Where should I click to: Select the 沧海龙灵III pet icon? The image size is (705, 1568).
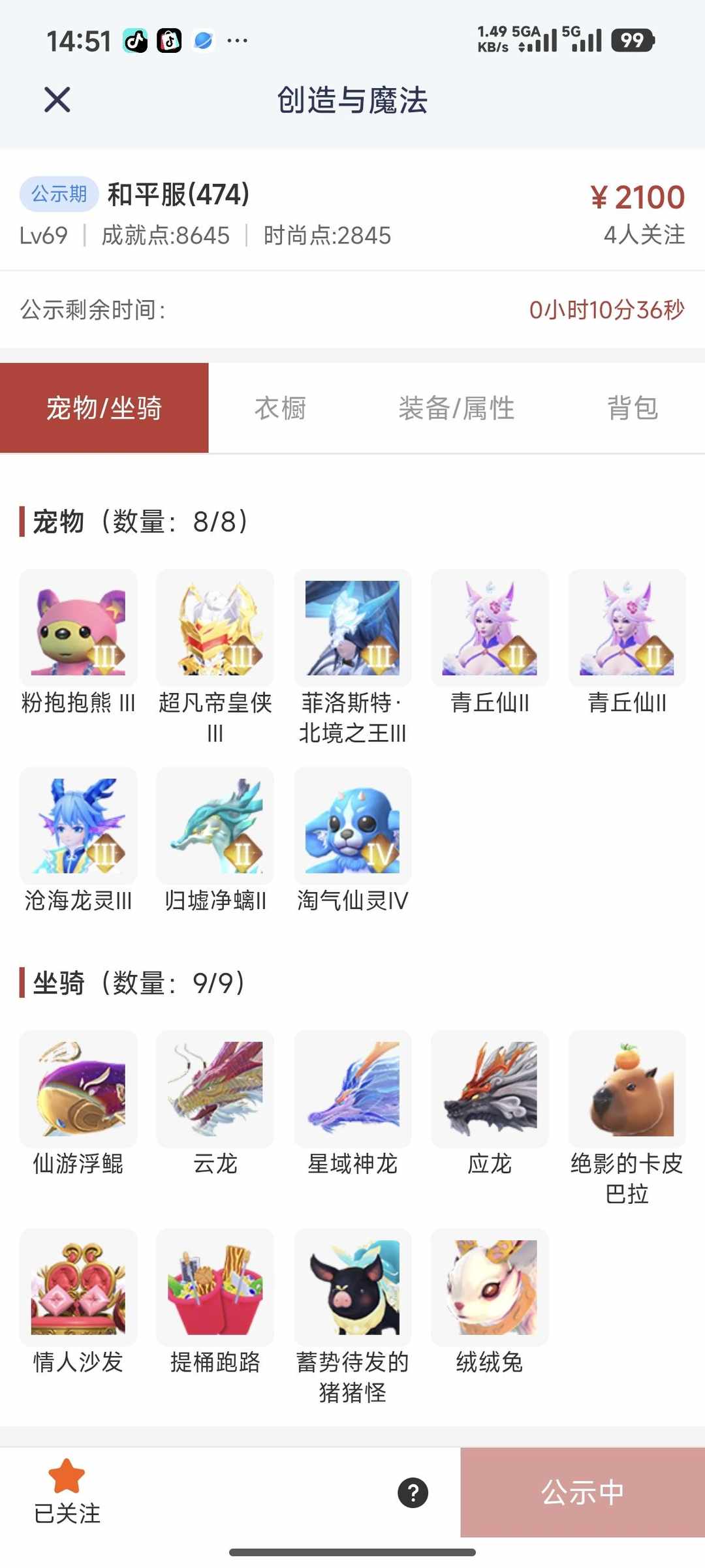point(78,825)
